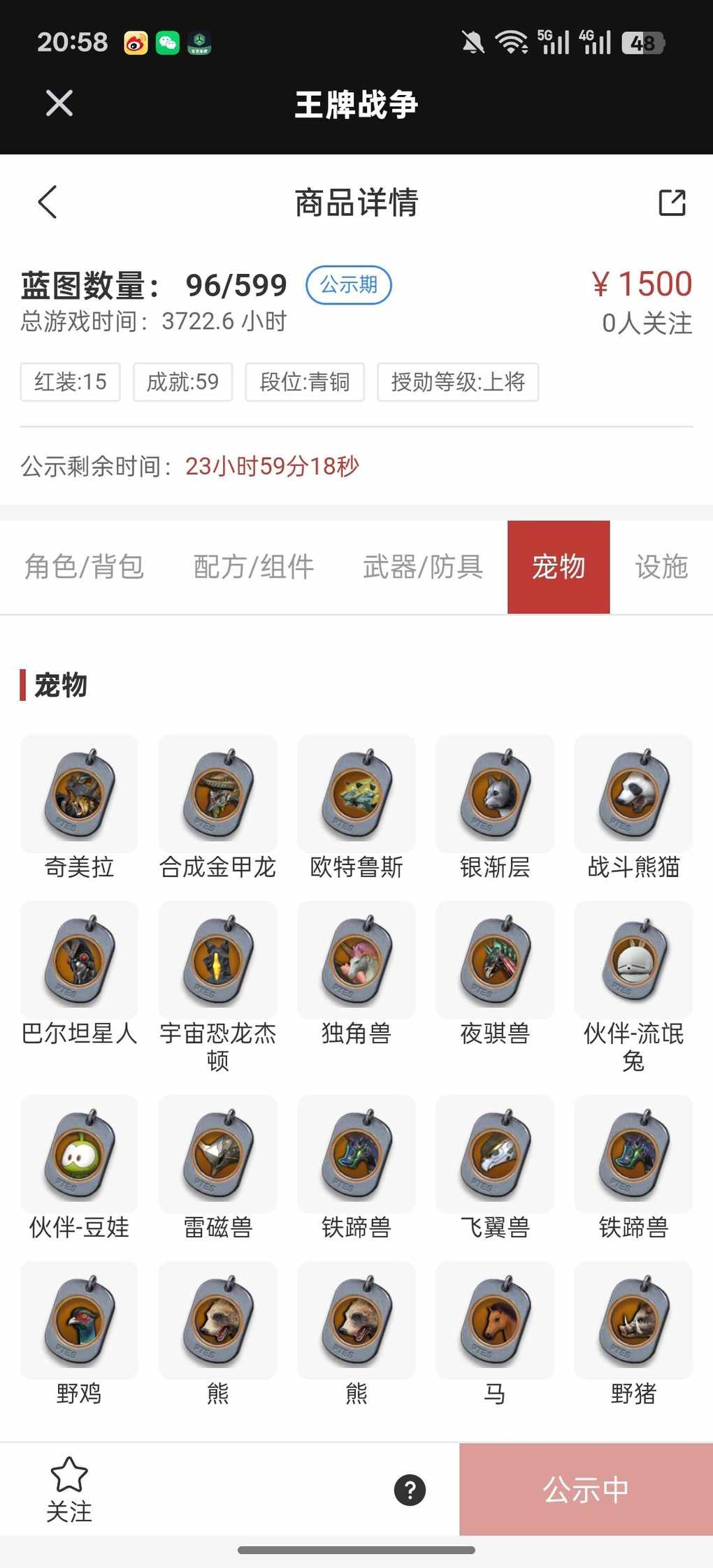713x1568 pixels.
Task: Select the 宠物 tab
Action: coord(559,567)
